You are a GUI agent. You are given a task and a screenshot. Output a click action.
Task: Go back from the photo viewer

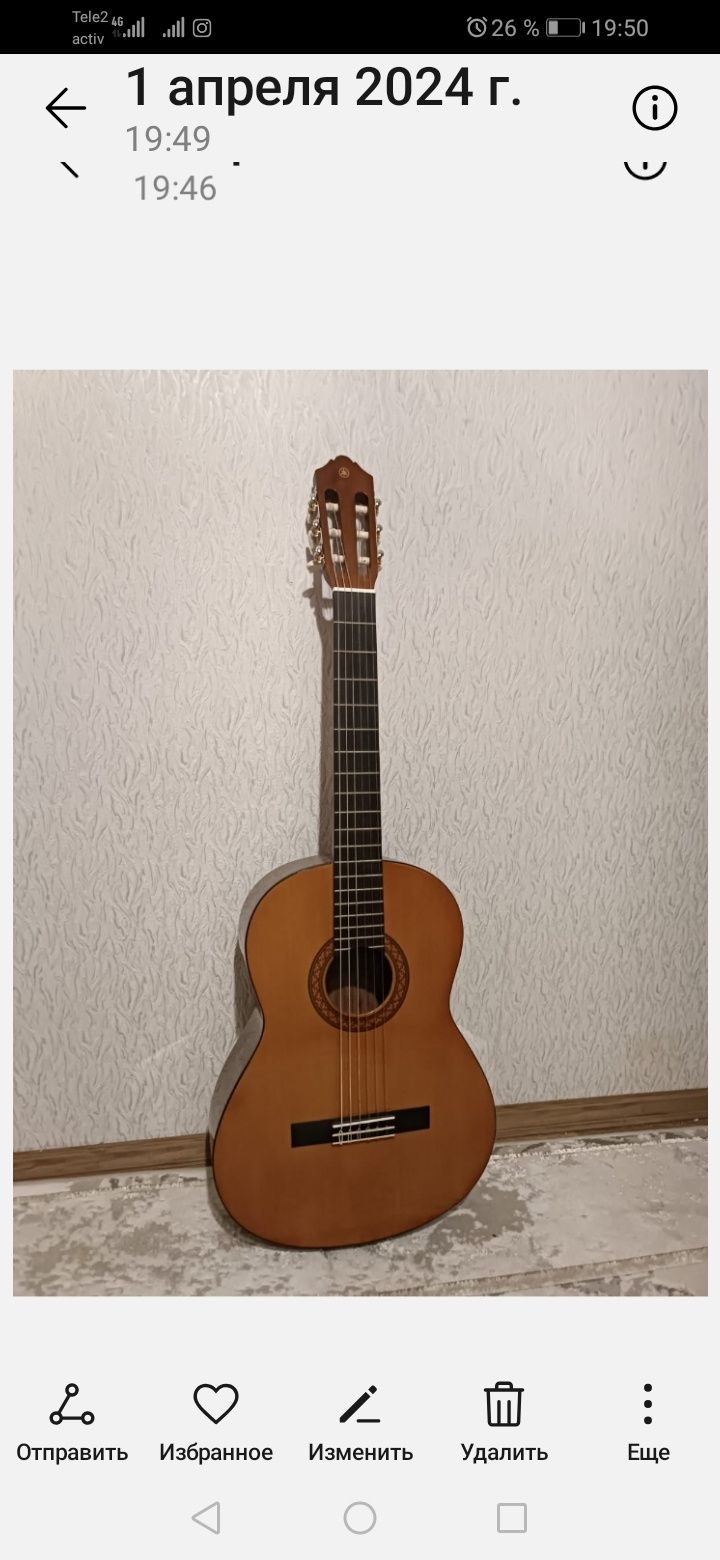[x=66, y=108]
